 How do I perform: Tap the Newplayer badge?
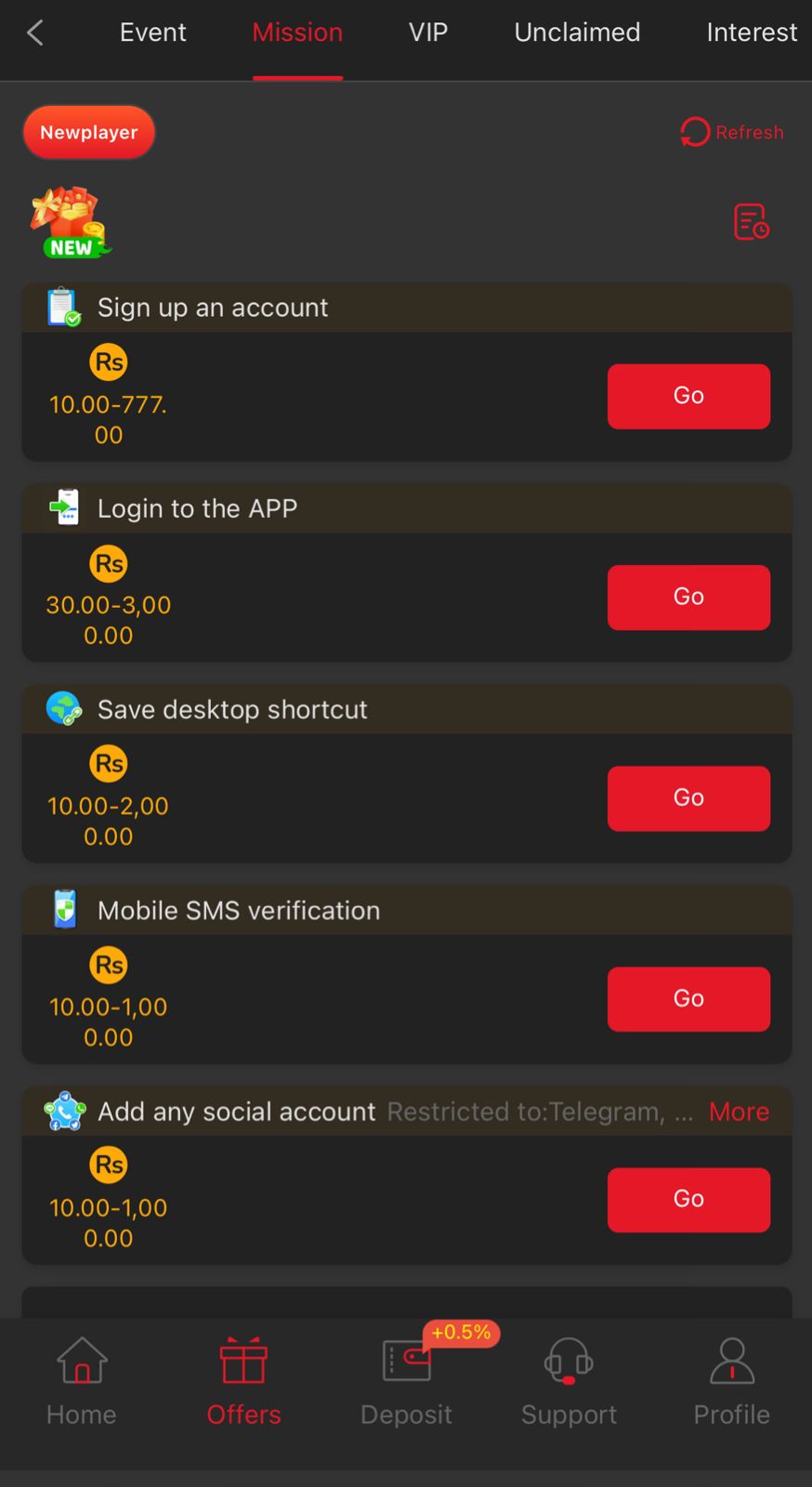click(x=88, y=132)
